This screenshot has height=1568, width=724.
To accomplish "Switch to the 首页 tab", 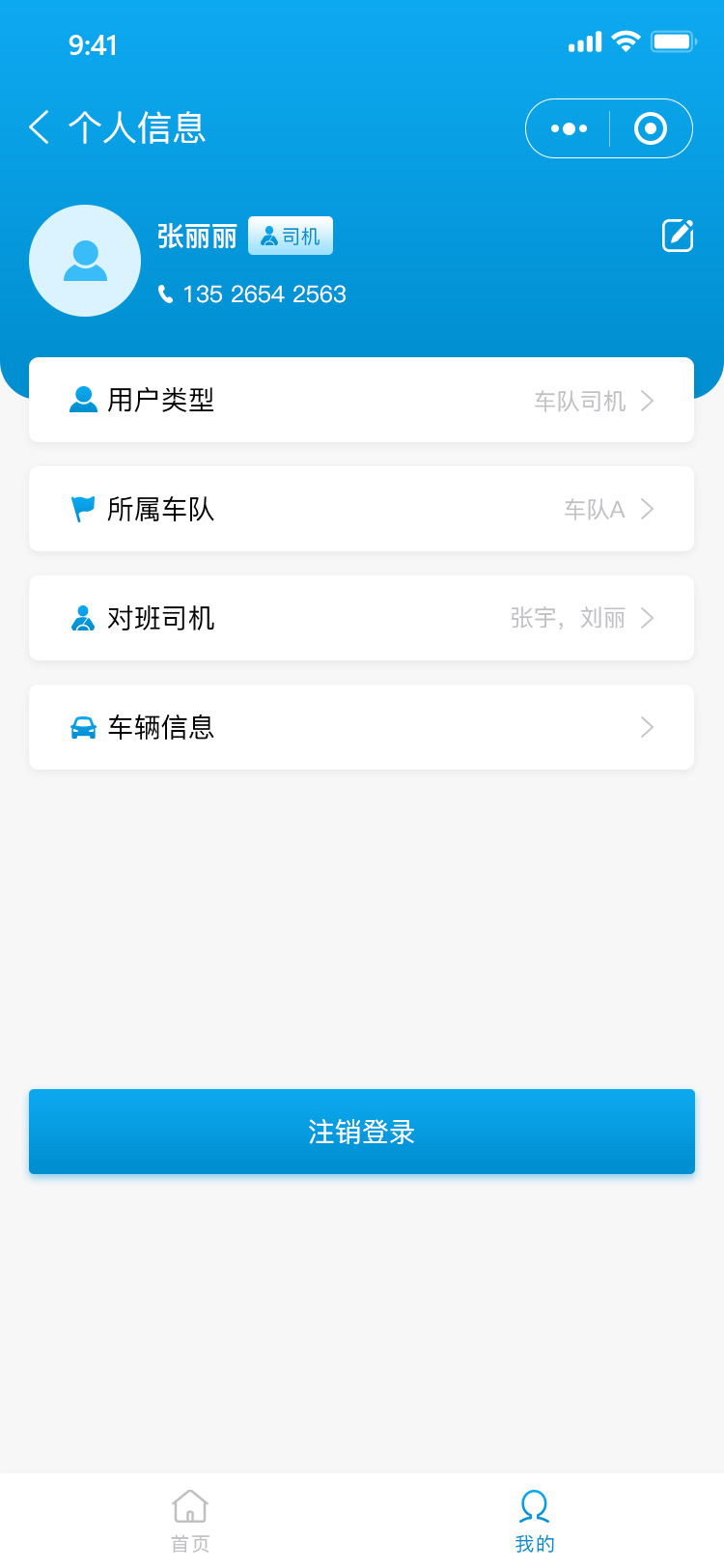I will [190, 1521].
